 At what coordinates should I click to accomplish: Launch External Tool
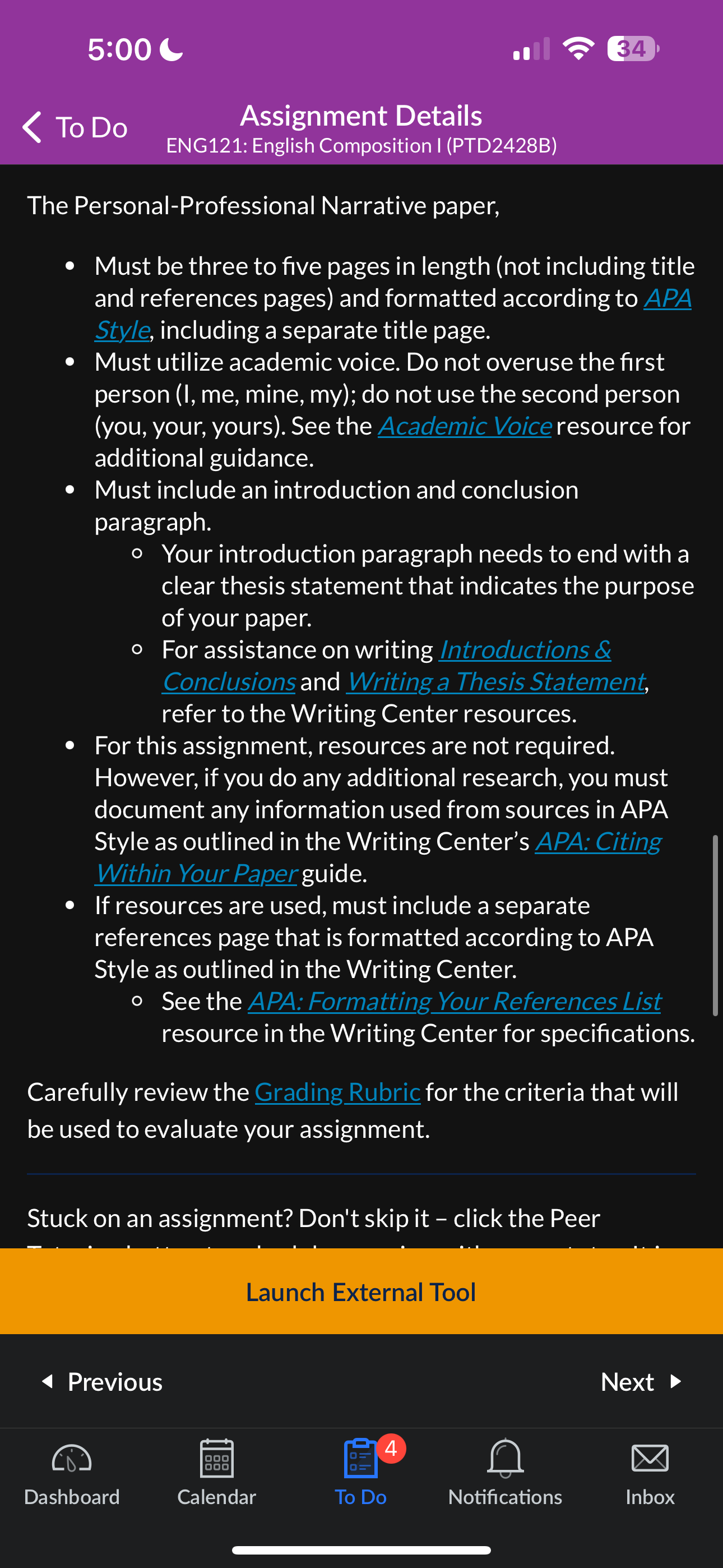coord(361,1292)
